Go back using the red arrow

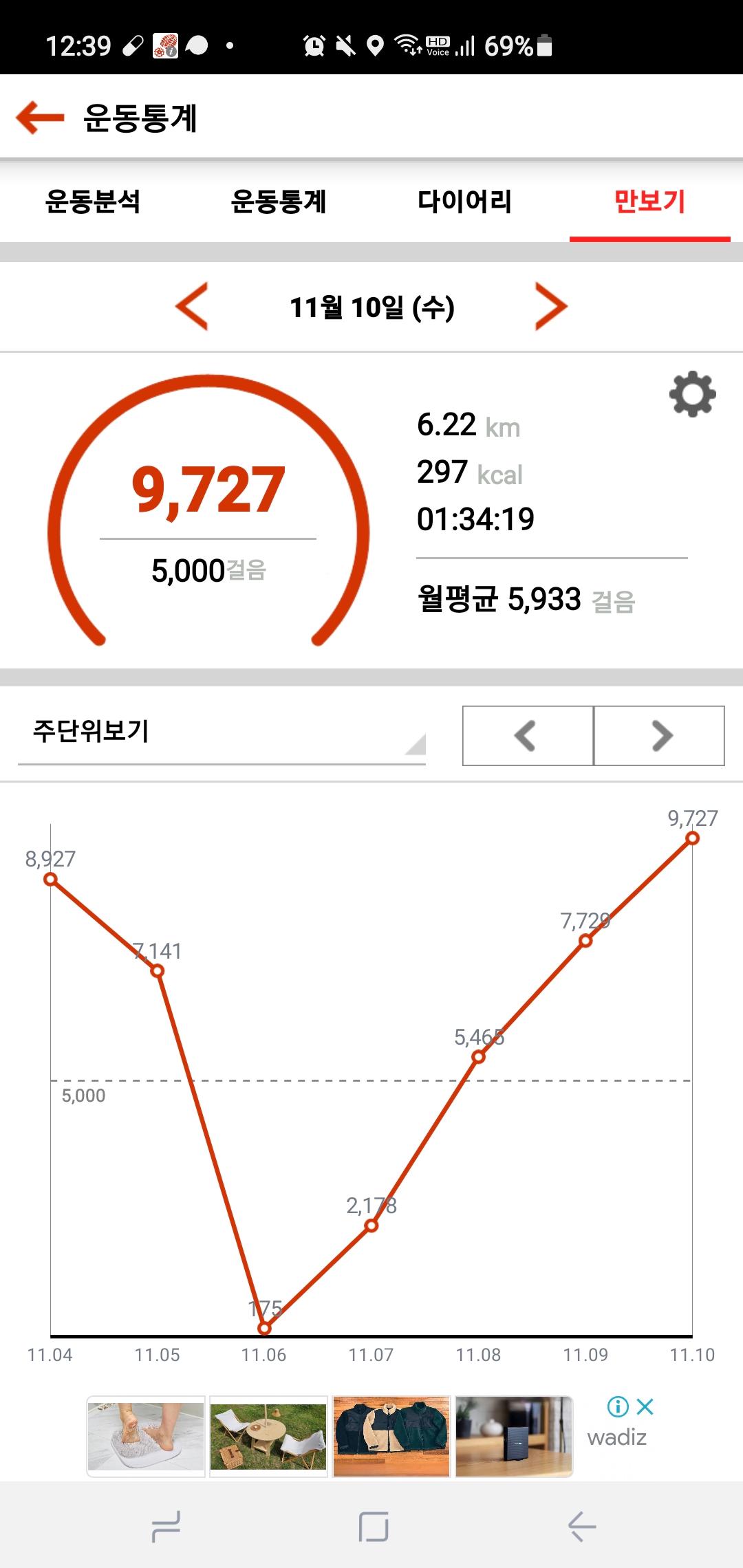[40, 118]
